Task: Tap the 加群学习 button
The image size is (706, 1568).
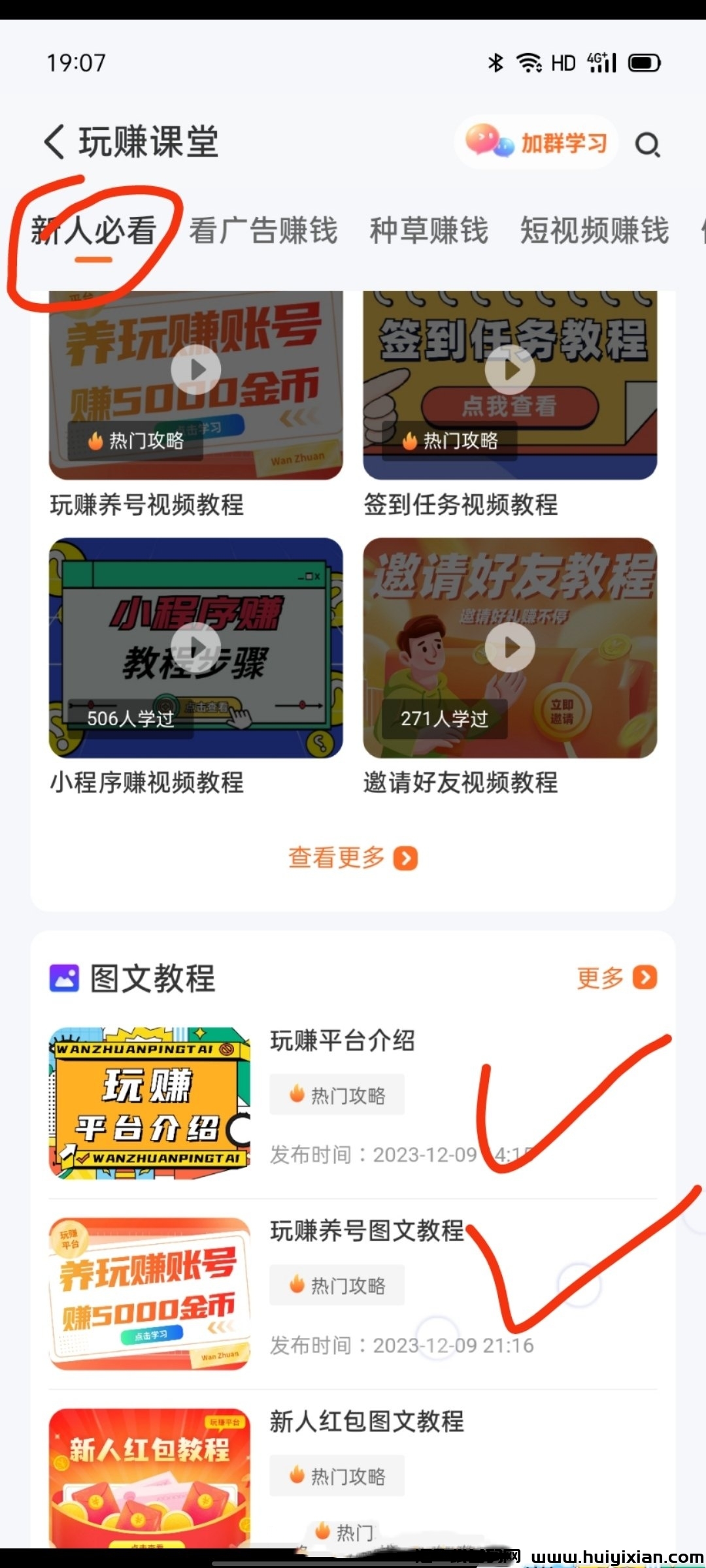Action: pos(537,142)
